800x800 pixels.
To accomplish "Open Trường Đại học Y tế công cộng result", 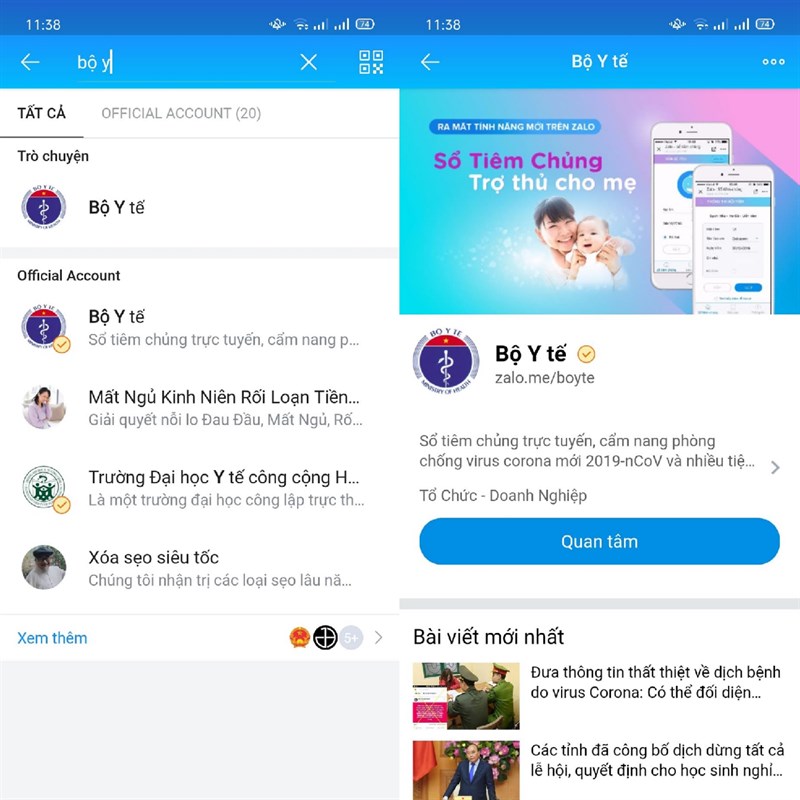I will [x=200, y=488].
